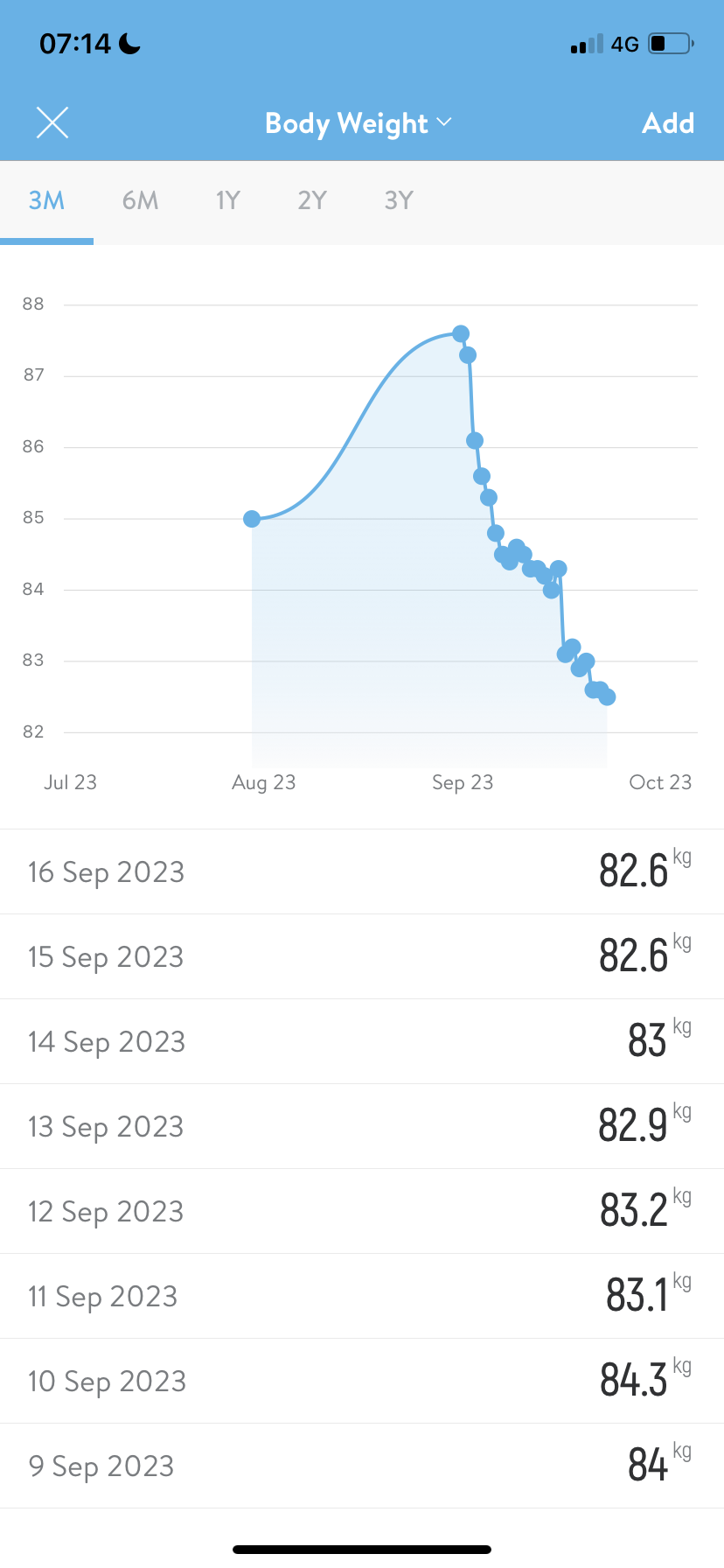This screenshot has width=724, height=1568.
Task: Open the 16 Sep 2023 weight entry
Action: coord(362,872)
